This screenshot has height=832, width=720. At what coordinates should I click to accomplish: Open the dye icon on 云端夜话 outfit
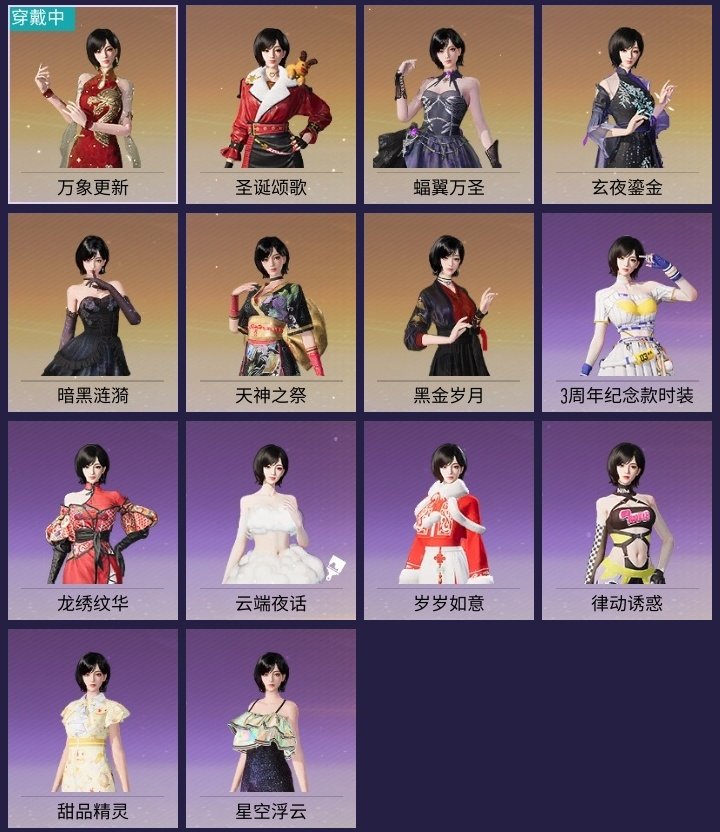pyautogui.click(x=337, y=566)
